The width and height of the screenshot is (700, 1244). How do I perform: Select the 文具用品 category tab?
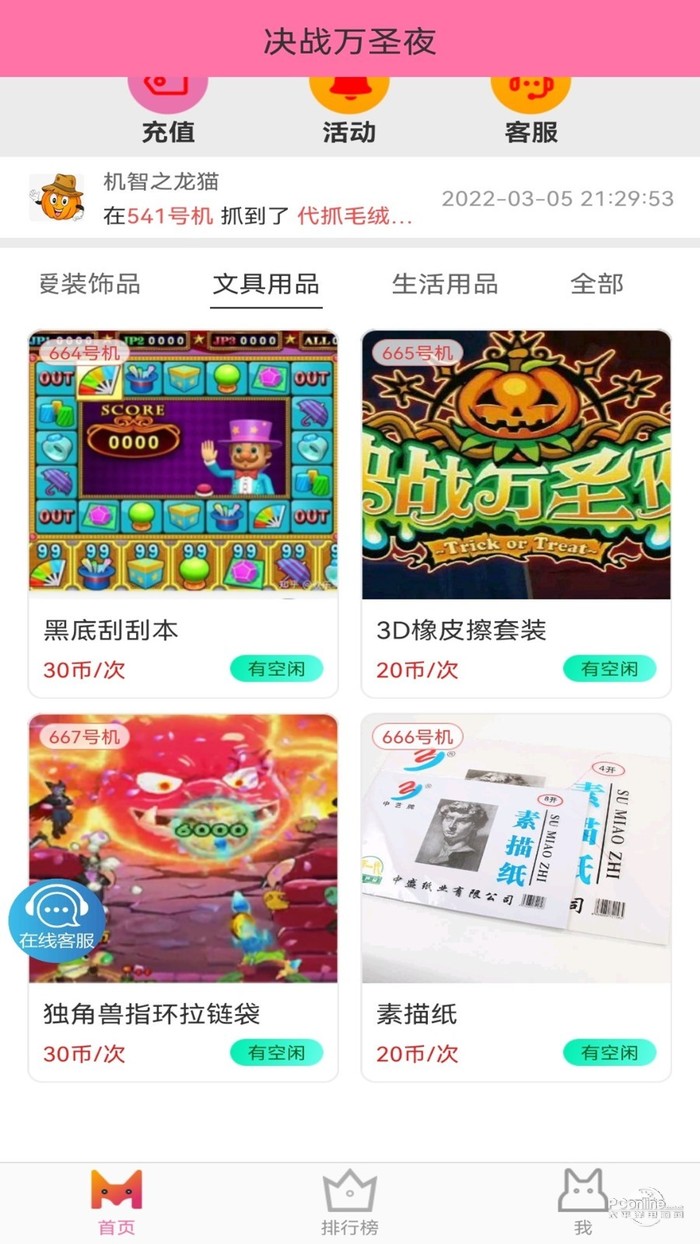click(266, 284)
